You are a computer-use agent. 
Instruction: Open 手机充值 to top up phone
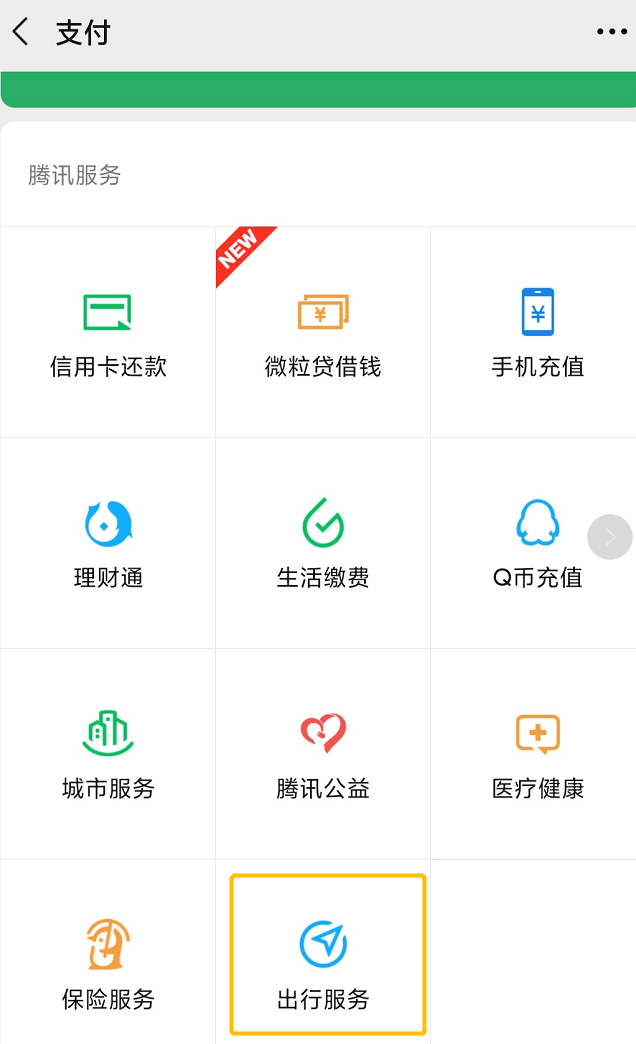537,333
